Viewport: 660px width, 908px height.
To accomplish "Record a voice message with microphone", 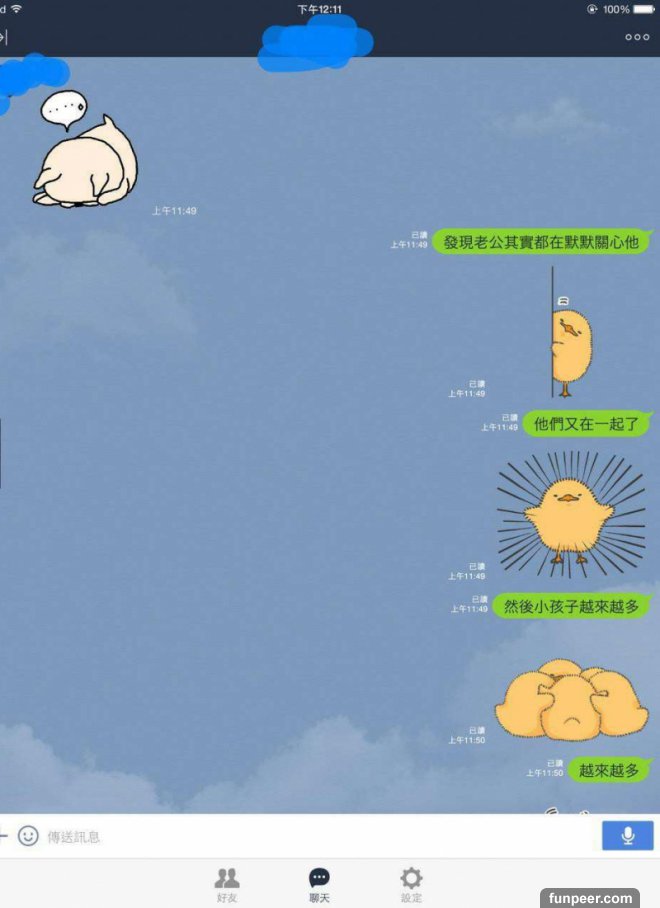I will 628,835.
